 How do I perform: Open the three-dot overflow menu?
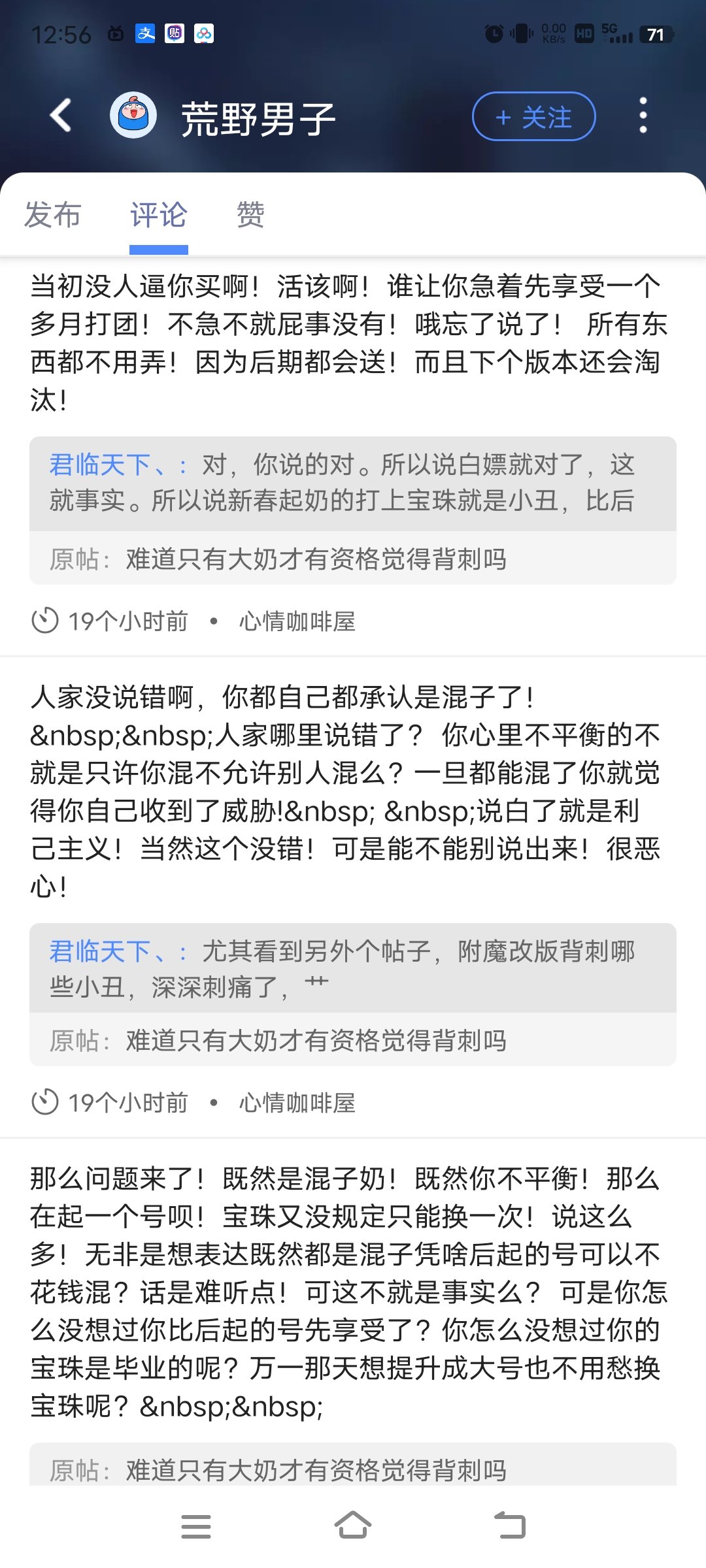coord(643,116)
